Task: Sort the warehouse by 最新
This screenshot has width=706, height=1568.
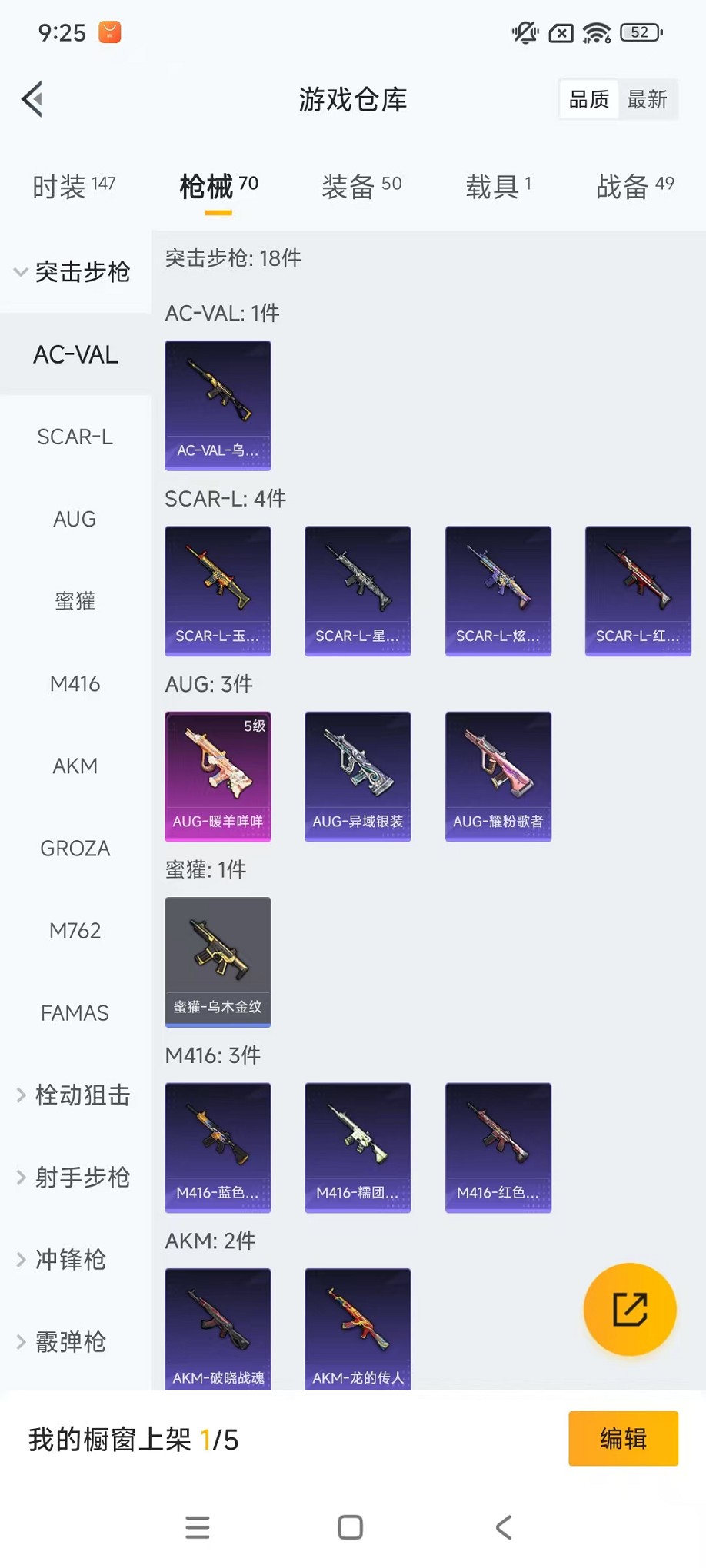Action: [x=647, y=99]
